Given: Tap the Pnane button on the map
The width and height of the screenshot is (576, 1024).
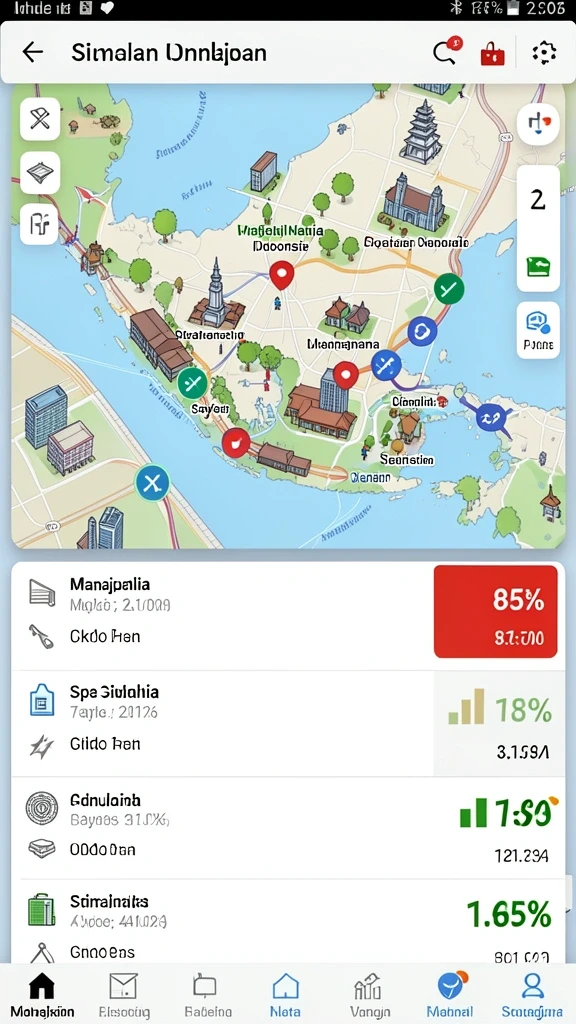Looking at the screenshot, I should 538,330.
